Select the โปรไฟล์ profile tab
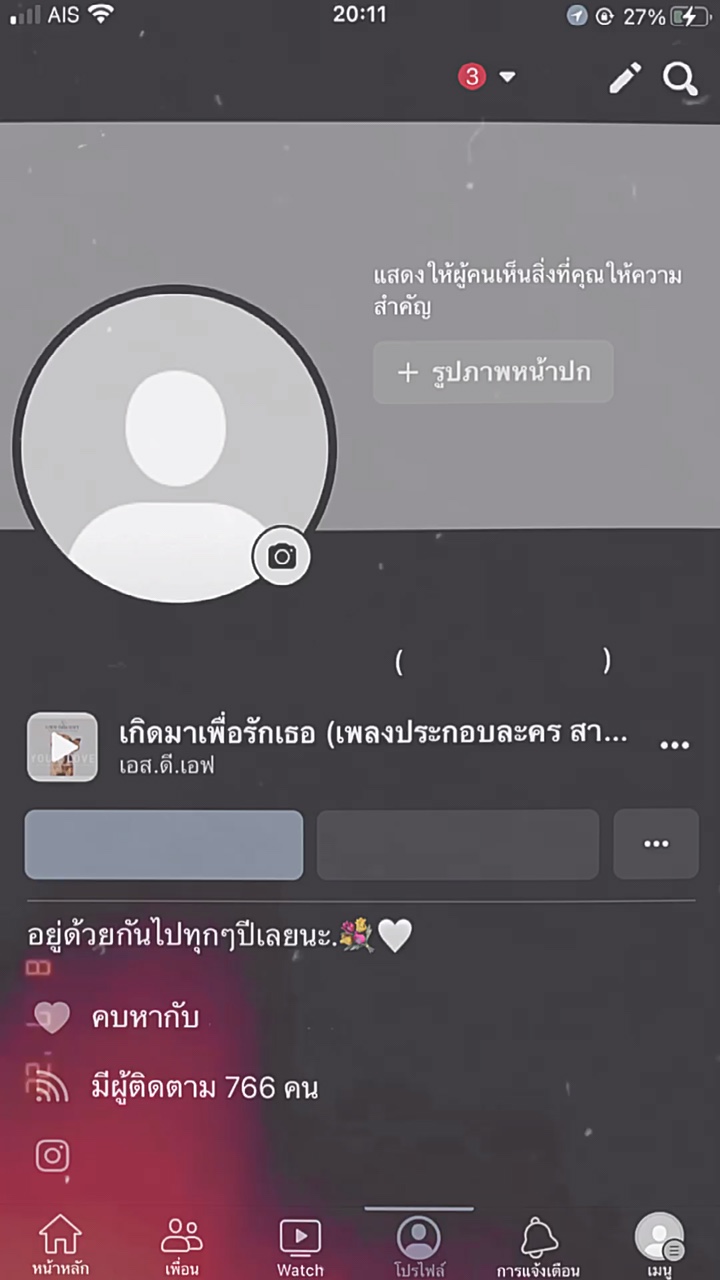The height and width of the screenshot is (1280, 720). (419, 1245)
